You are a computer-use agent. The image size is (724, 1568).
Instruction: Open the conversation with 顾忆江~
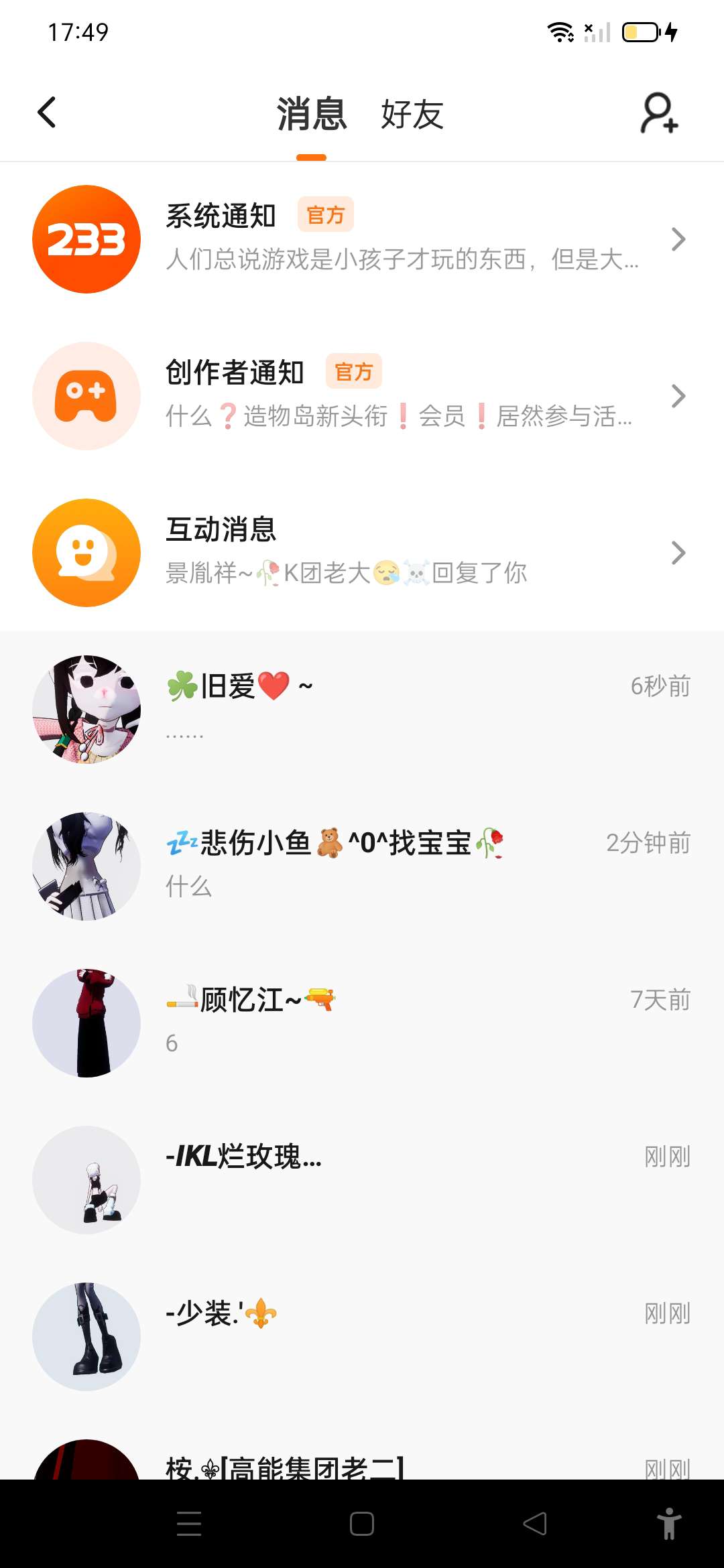tap(362, 1023)
